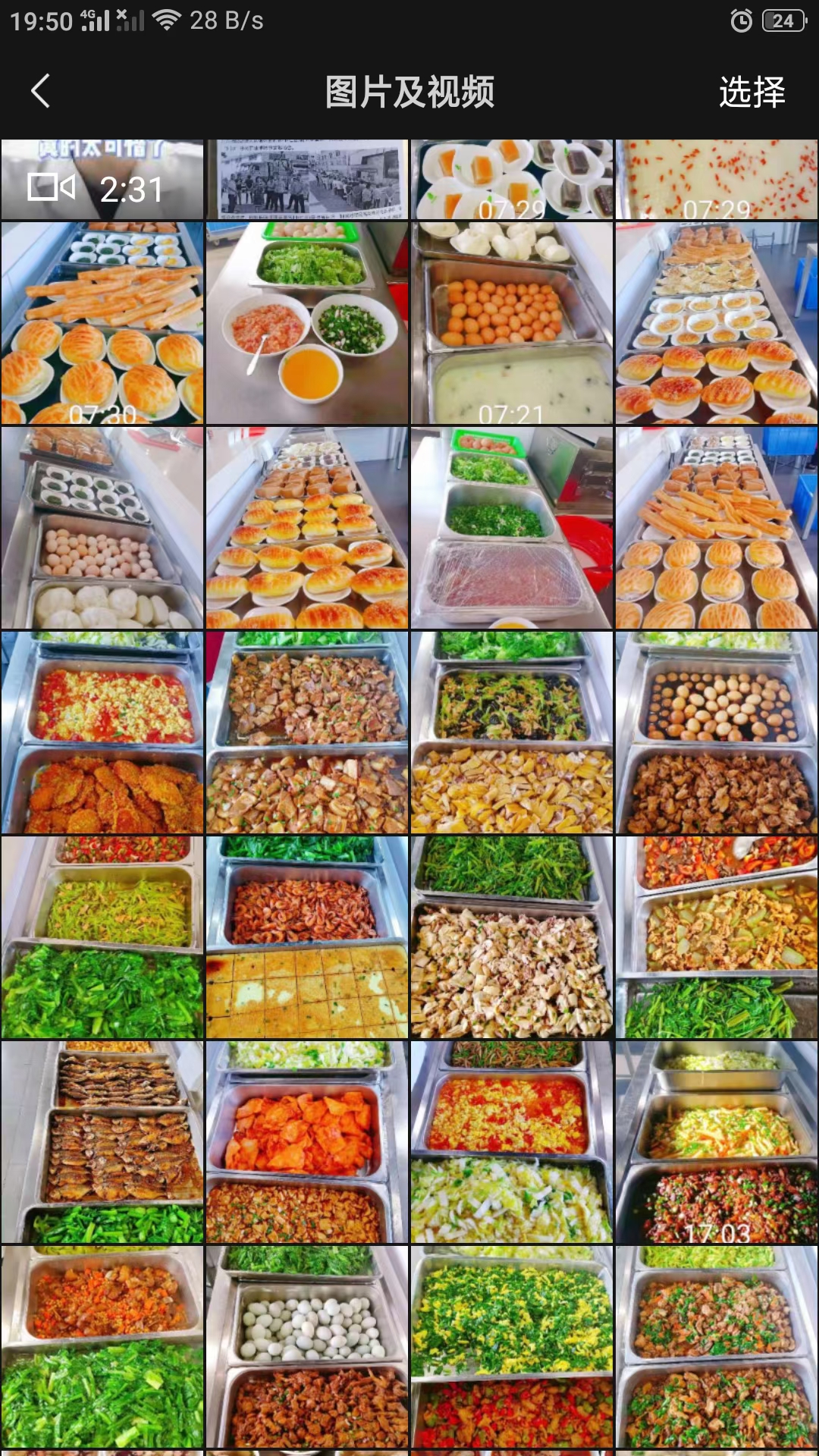Screen dimensions: 819x1456
Task: Open the shrimp and steamed egg custard photo
Action: [x=307, y=937]
